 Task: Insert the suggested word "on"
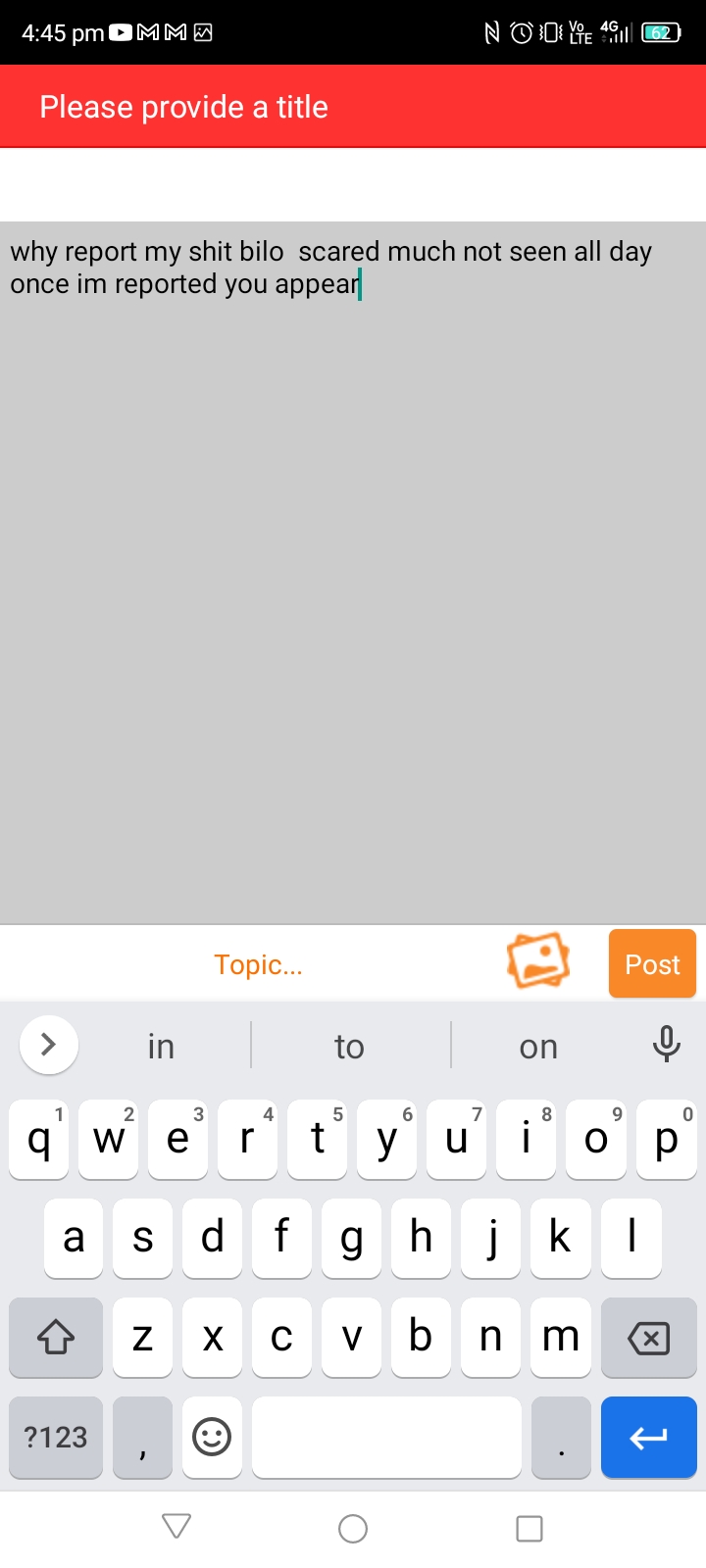click(x=538, y=1046)
